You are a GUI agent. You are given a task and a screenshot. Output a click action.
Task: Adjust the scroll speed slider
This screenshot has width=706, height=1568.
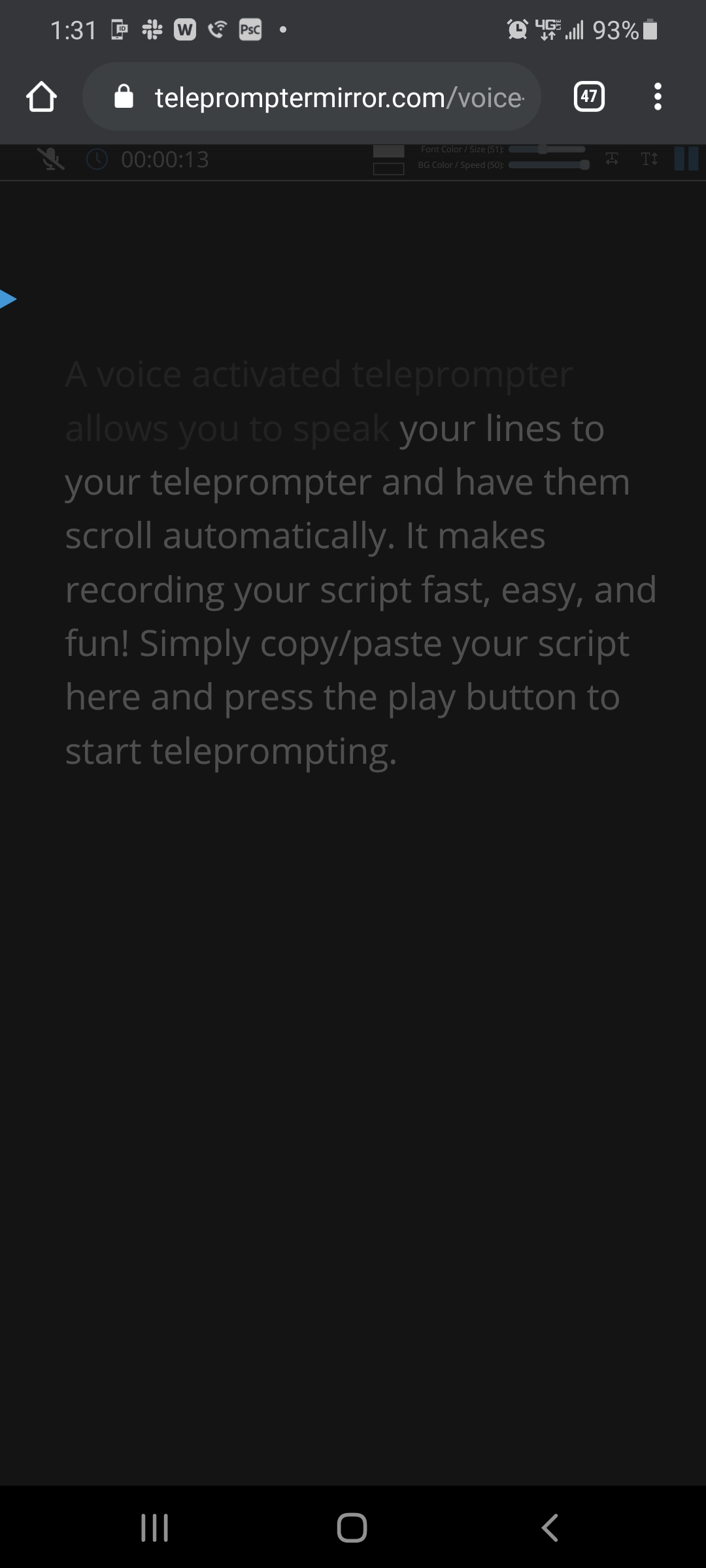(549, 165)
